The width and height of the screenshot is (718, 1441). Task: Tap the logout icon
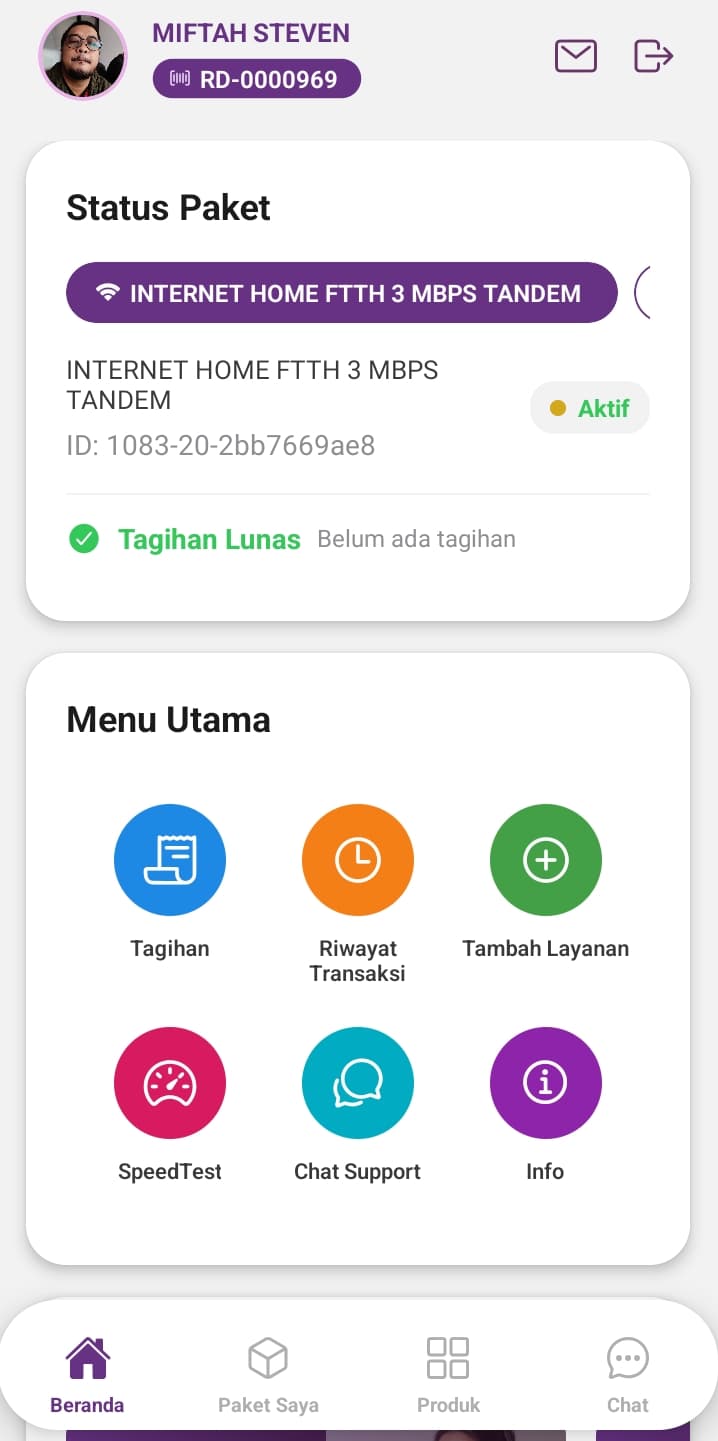click(x=653, y=56)
